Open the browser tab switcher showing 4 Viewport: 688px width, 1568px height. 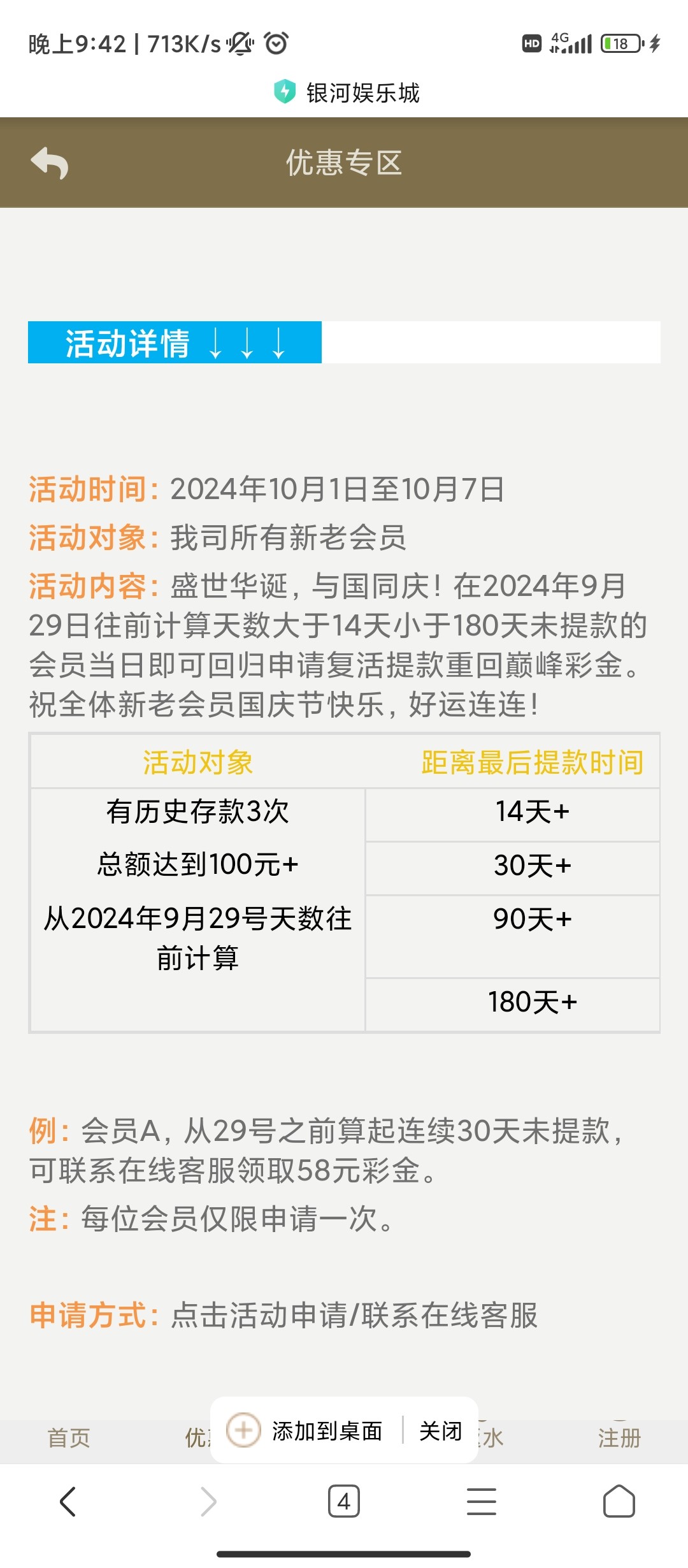[344, 1502]
